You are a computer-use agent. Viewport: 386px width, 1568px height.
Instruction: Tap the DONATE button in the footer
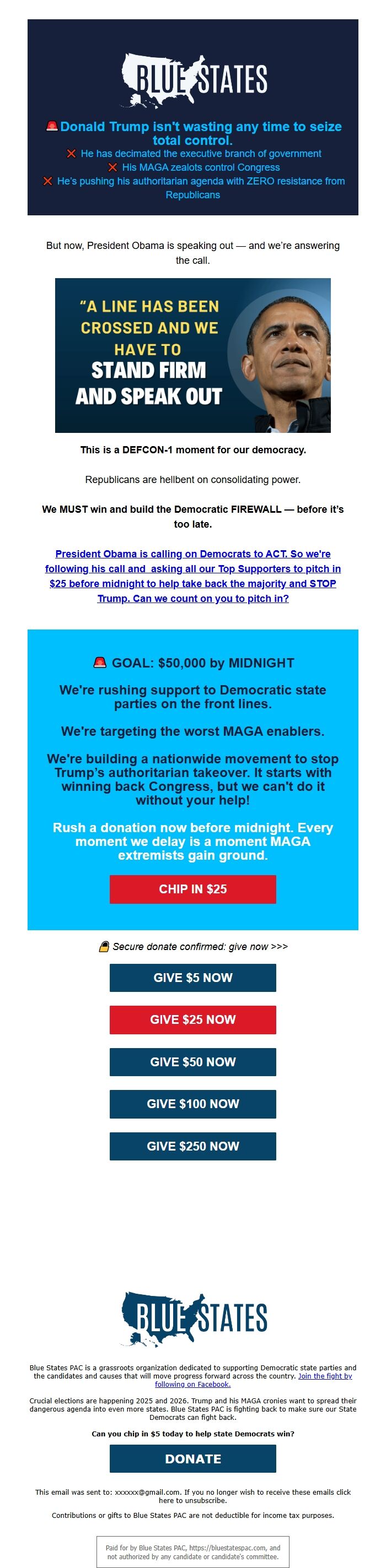[192, 1458]
